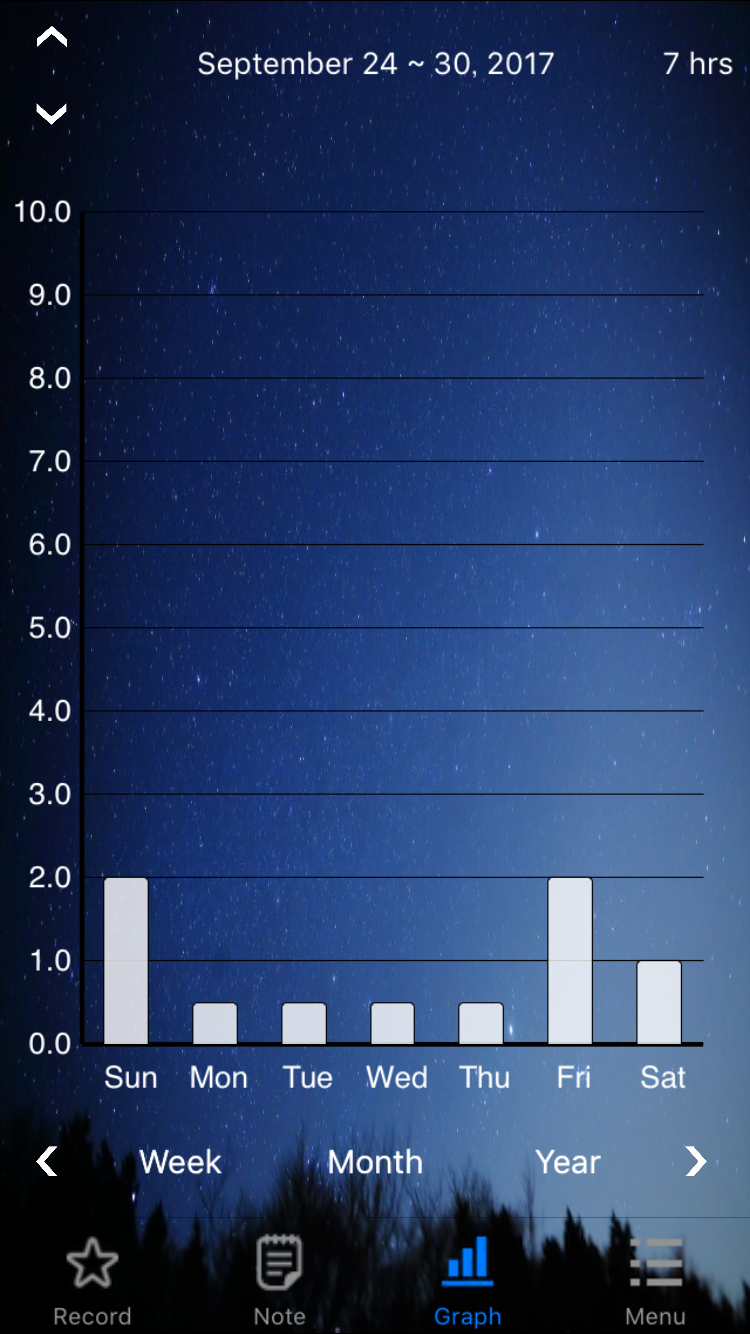Switch to the Year view

(x=568, y=1162)
